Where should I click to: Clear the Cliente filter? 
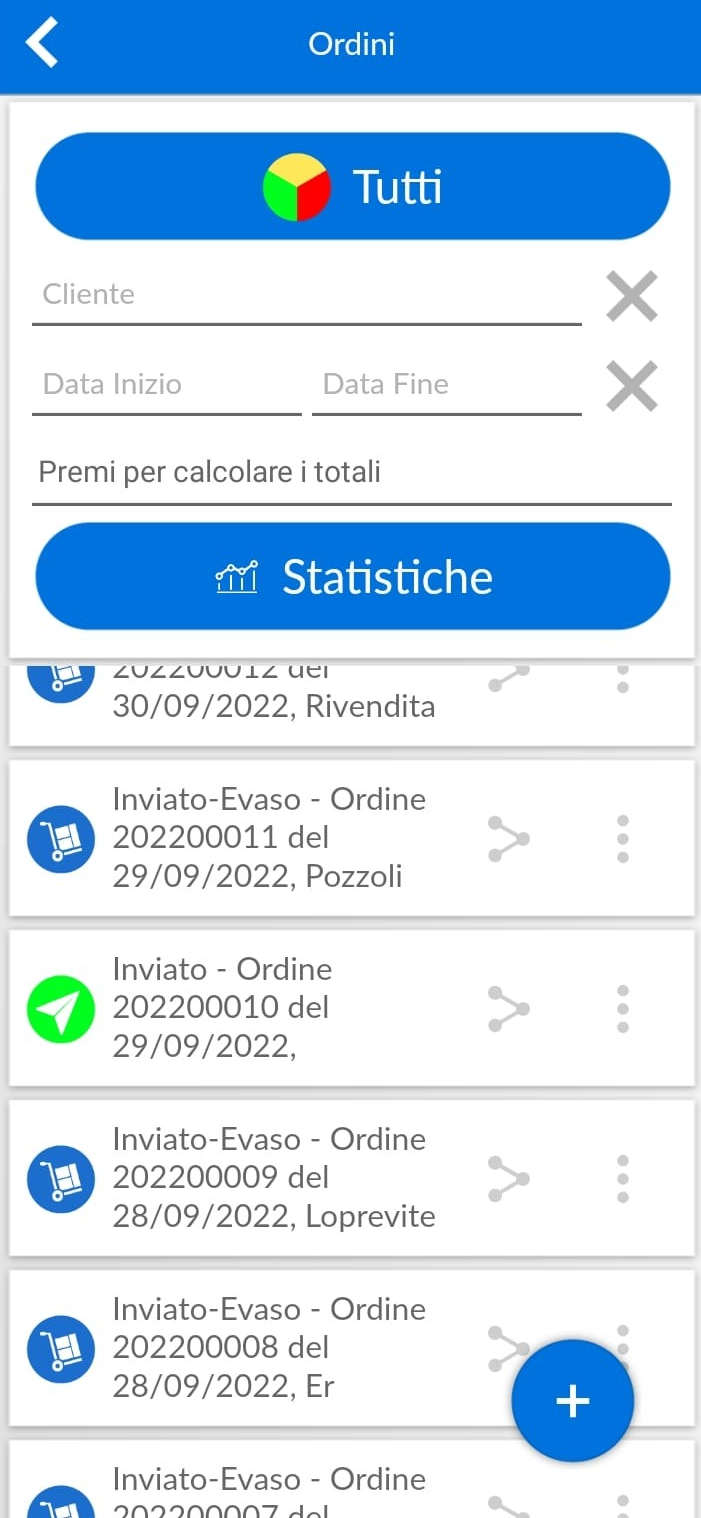[632, 297]
